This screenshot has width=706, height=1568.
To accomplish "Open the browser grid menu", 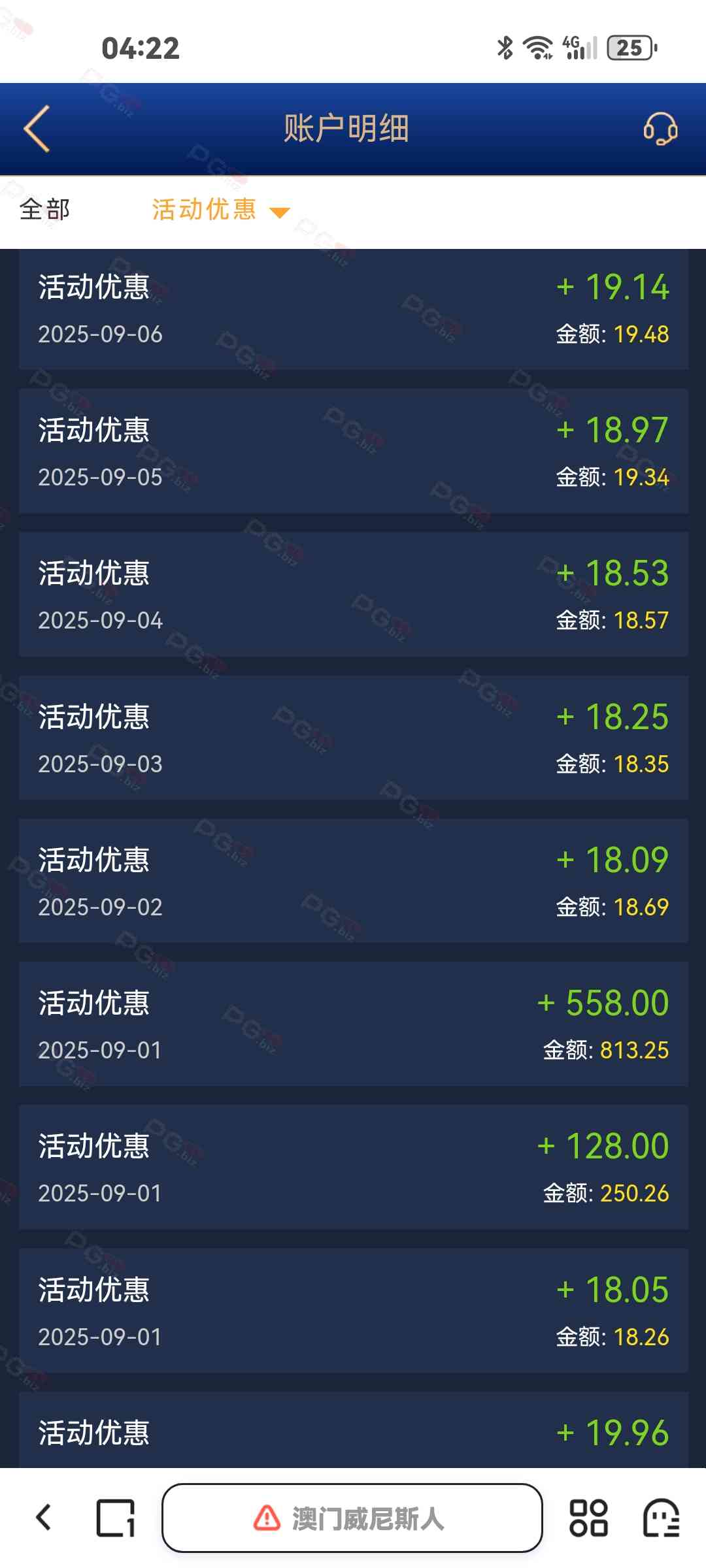I will click(588, 1518).
